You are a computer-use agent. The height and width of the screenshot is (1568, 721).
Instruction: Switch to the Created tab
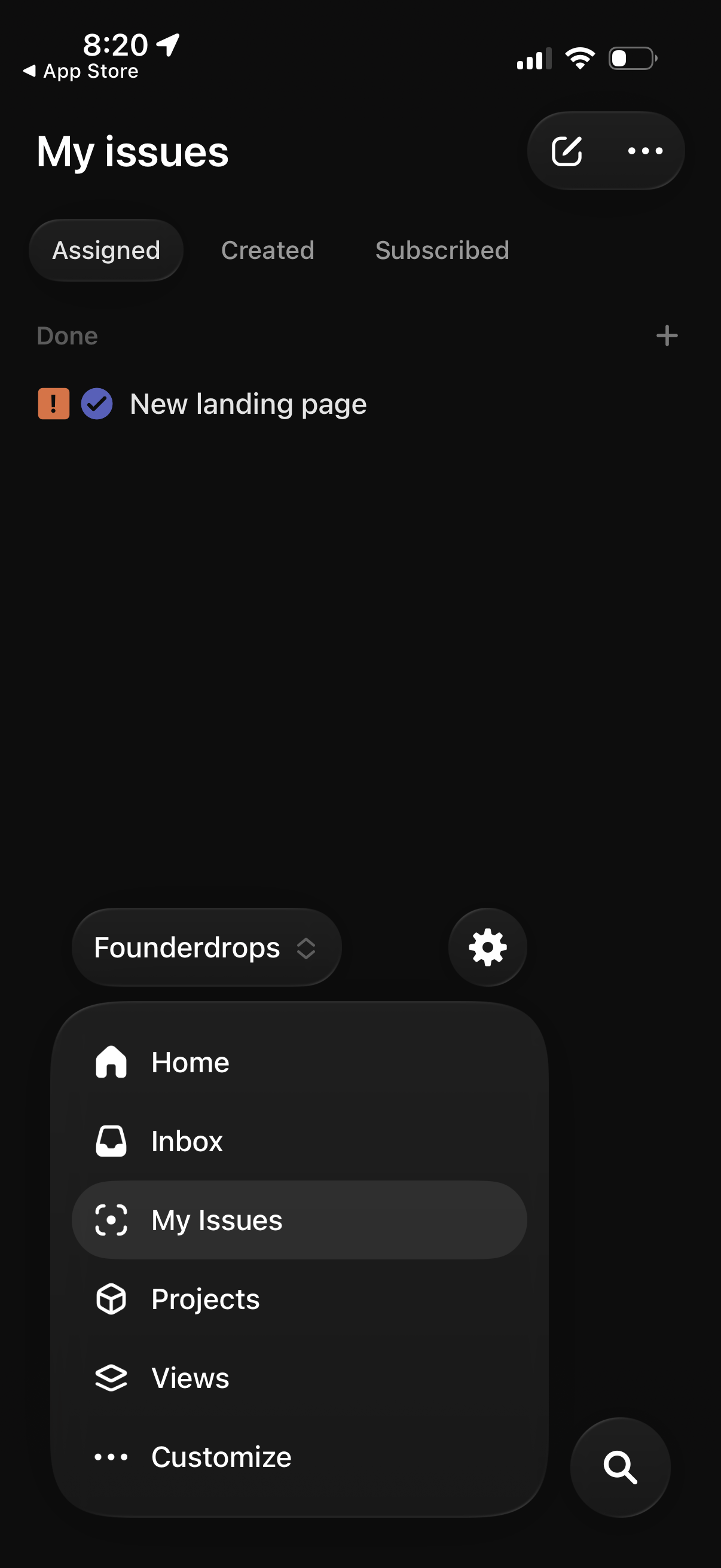pos(267,249)
